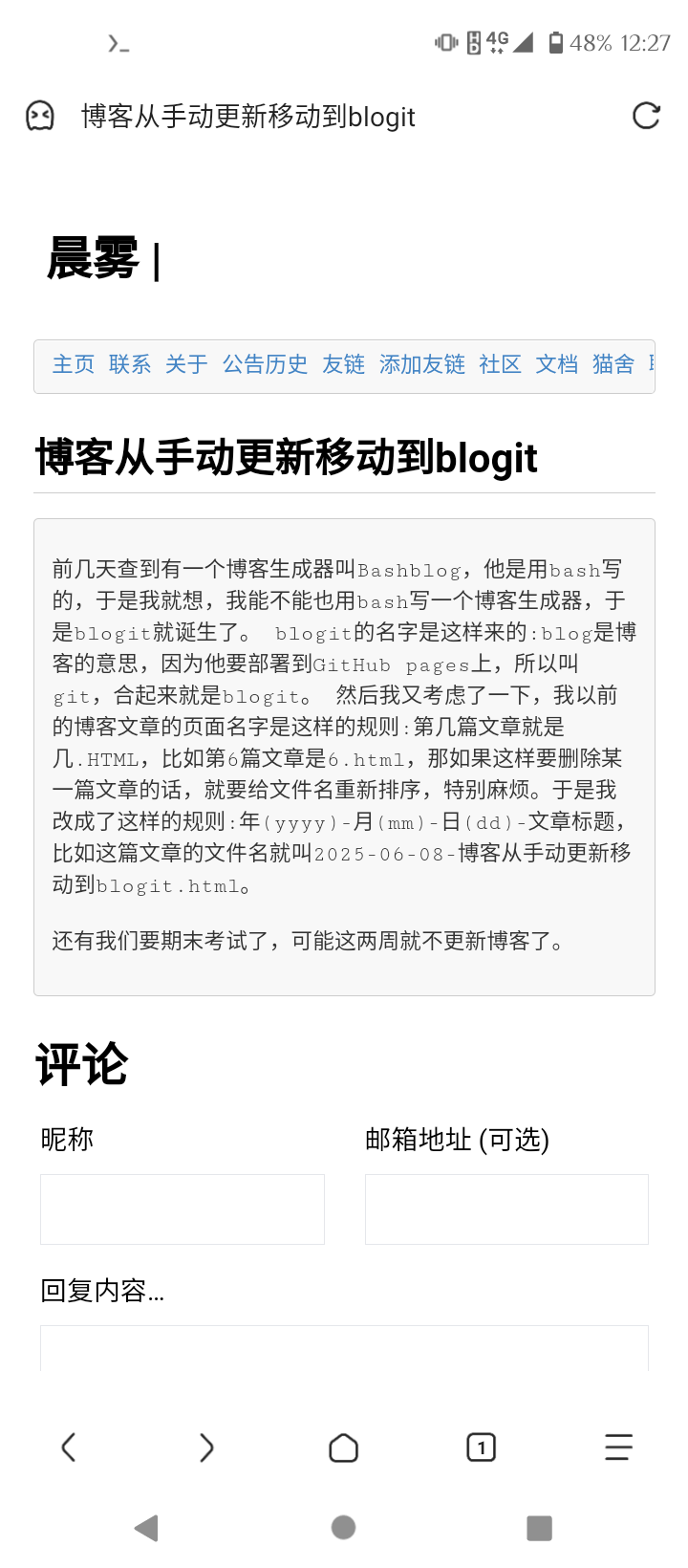Visit the 友链 page
Viewport: 688px width, 1568px height.
coord(343,364)
